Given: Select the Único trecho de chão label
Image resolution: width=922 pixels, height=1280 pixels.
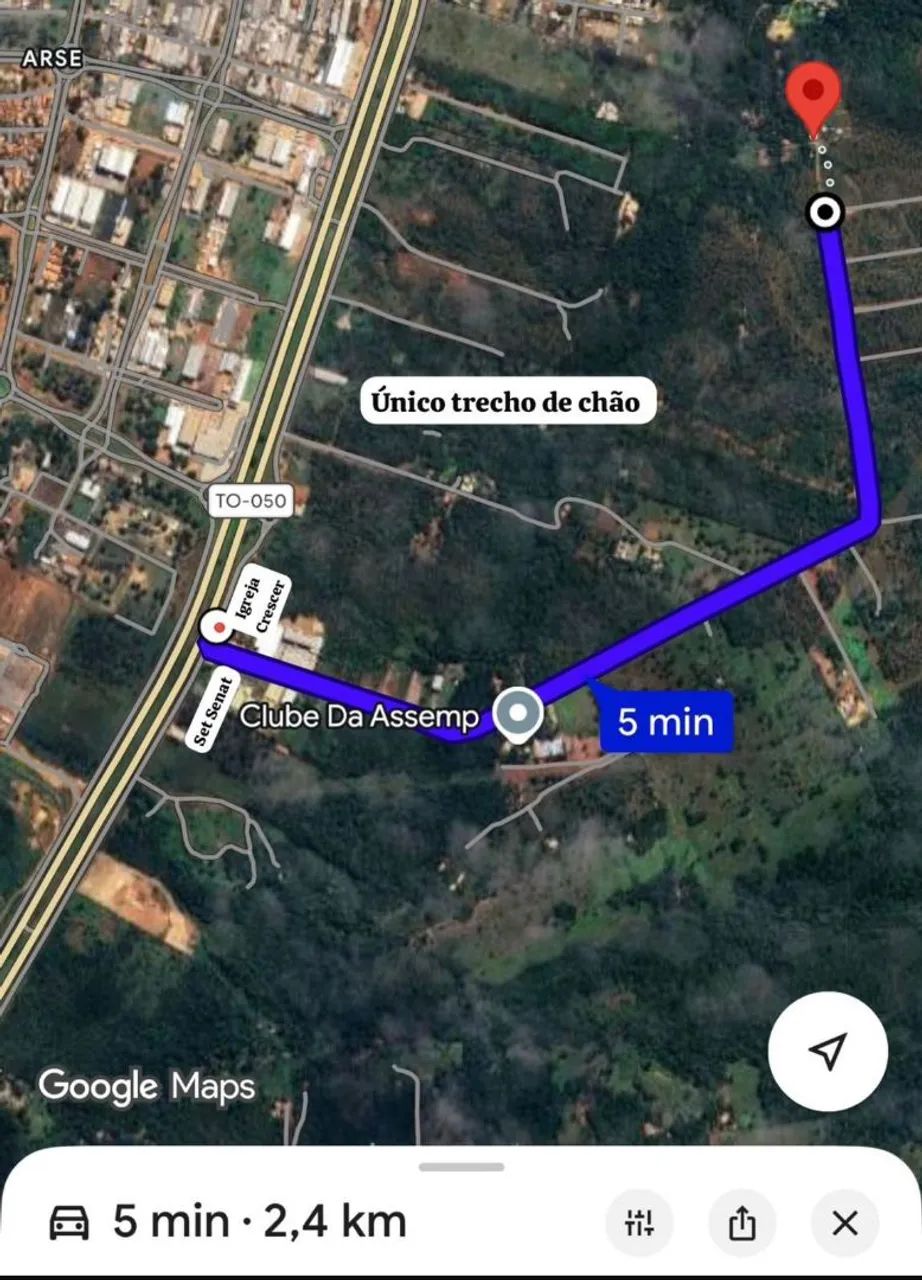Looking at the screenshot, I should [510, 400].
